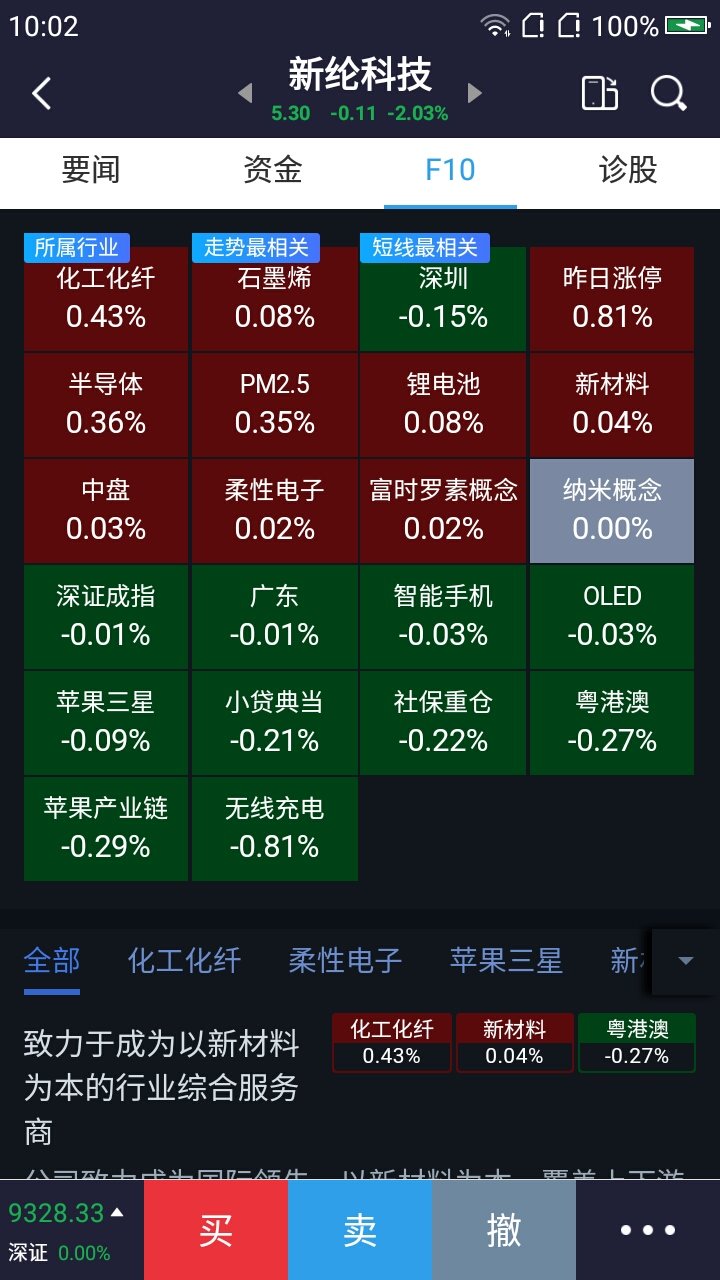Viewport: 720px width, 1280px height.
Task: Expand the concept filter dropdown arrow
Action: (x=685, y=961)
